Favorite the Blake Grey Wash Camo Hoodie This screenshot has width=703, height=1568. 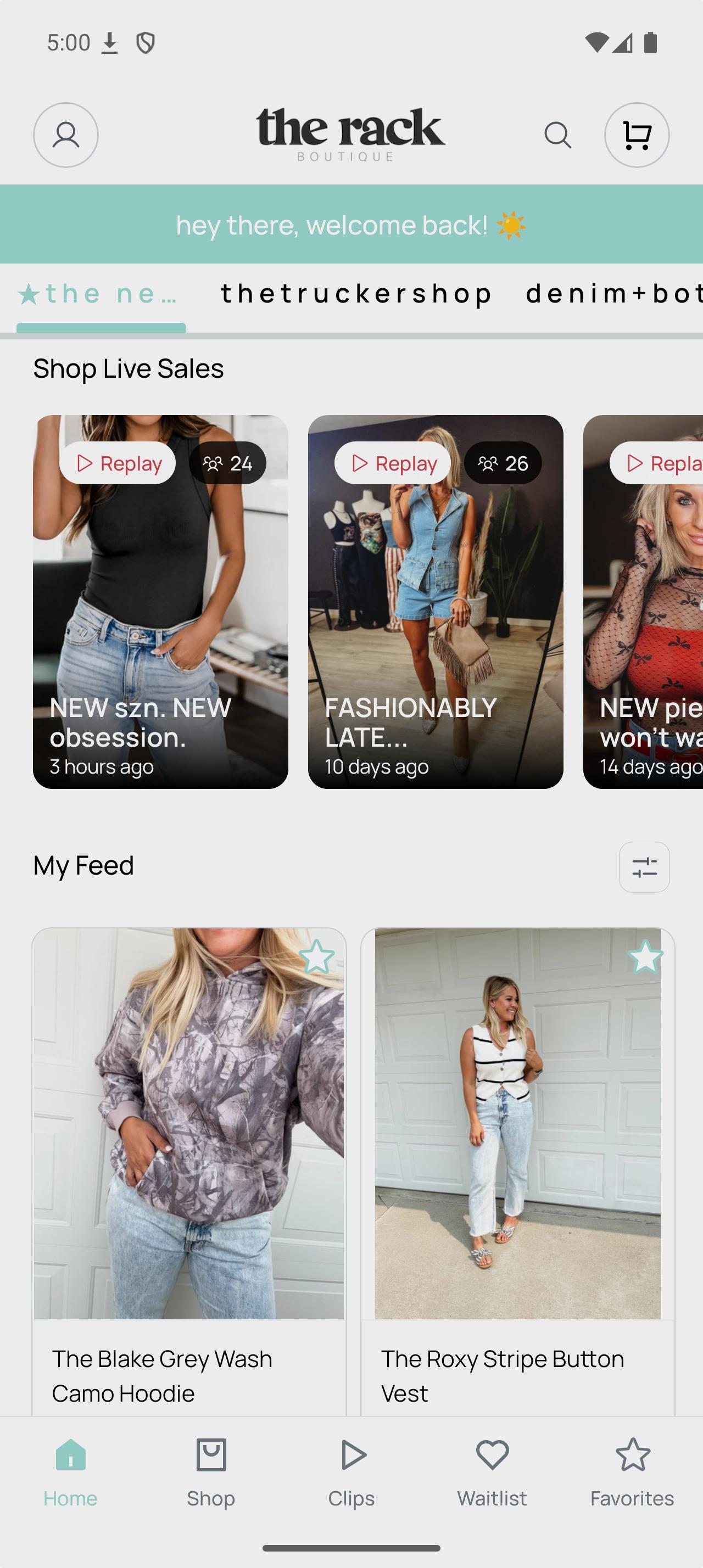[x=316, y=957]
